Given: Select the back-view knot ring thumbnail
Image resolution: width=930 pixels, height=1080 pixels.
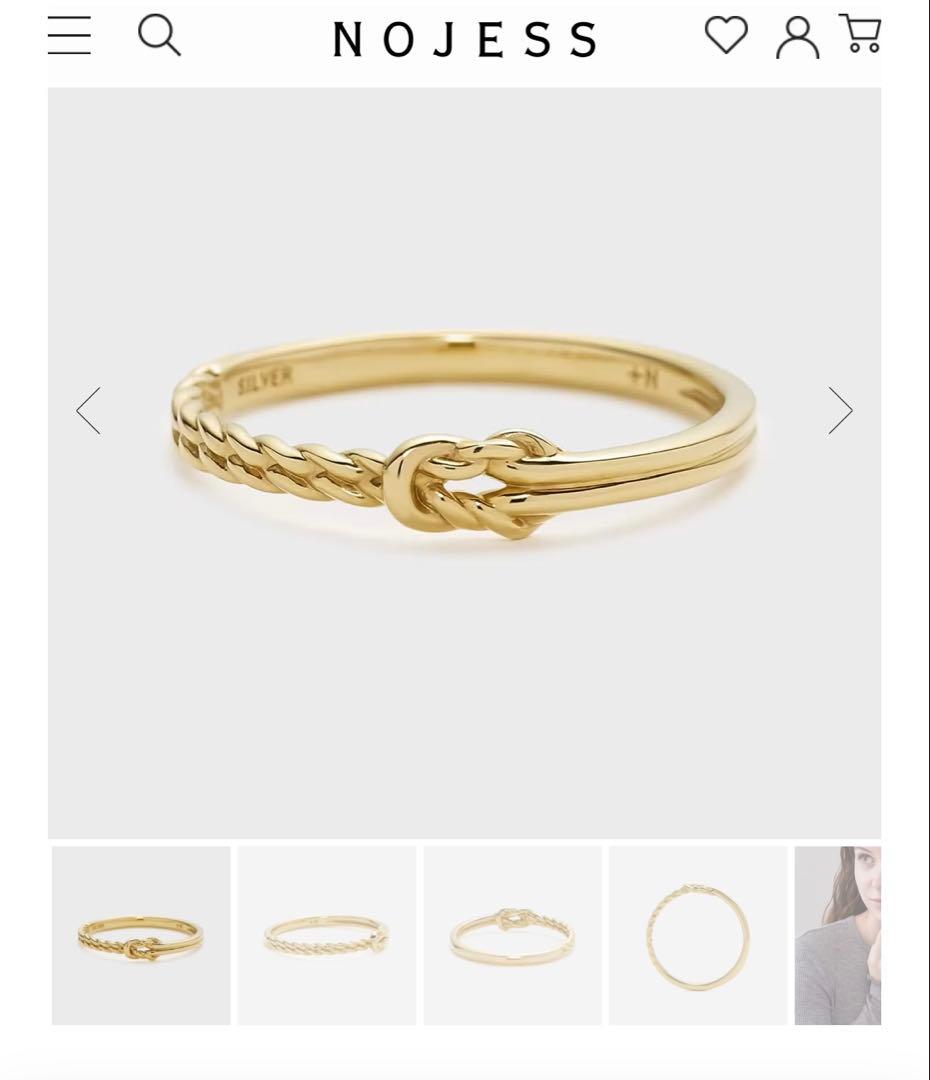Looking at the screenshot, I should [x=512, y=936].
